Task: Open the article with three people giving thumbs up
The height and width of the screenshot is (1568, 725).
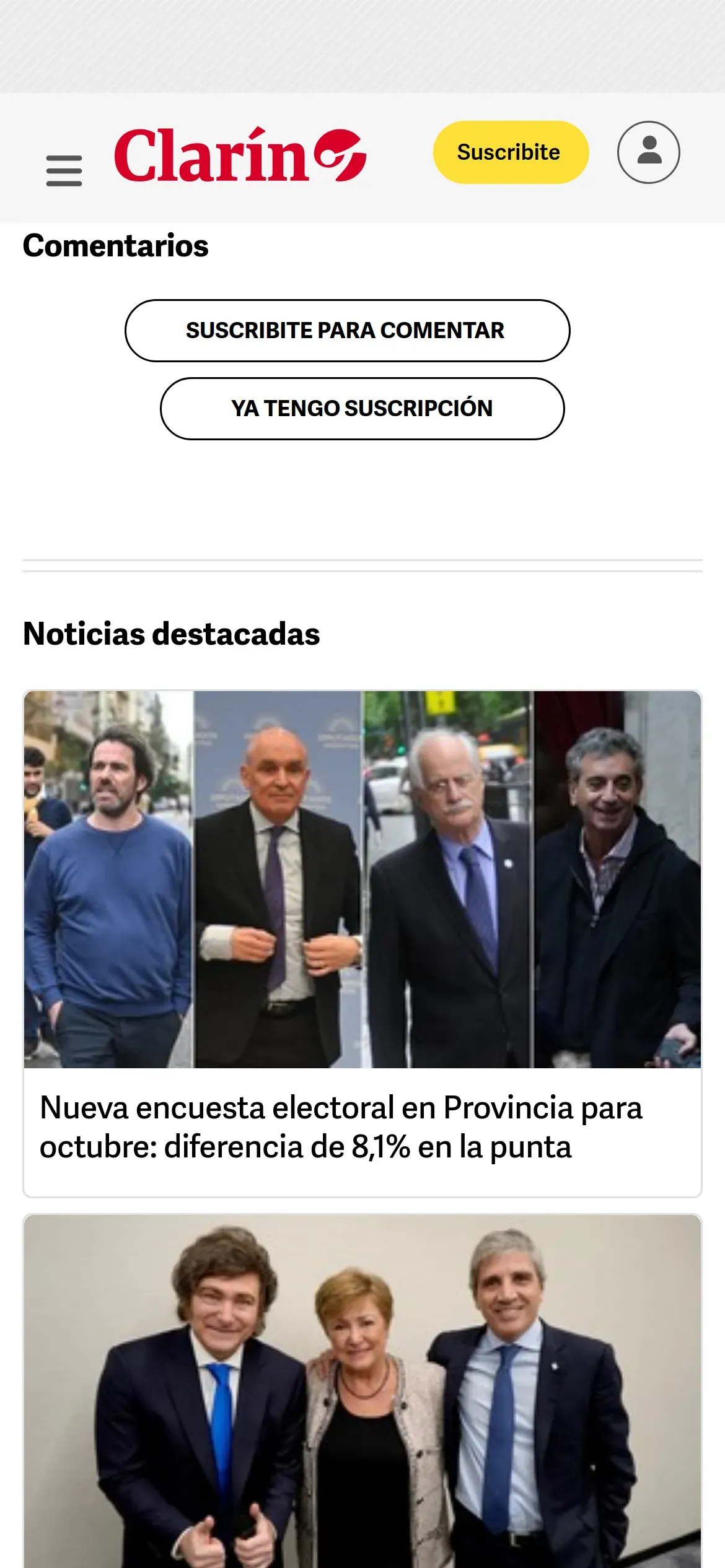Action: [362, 1393]
